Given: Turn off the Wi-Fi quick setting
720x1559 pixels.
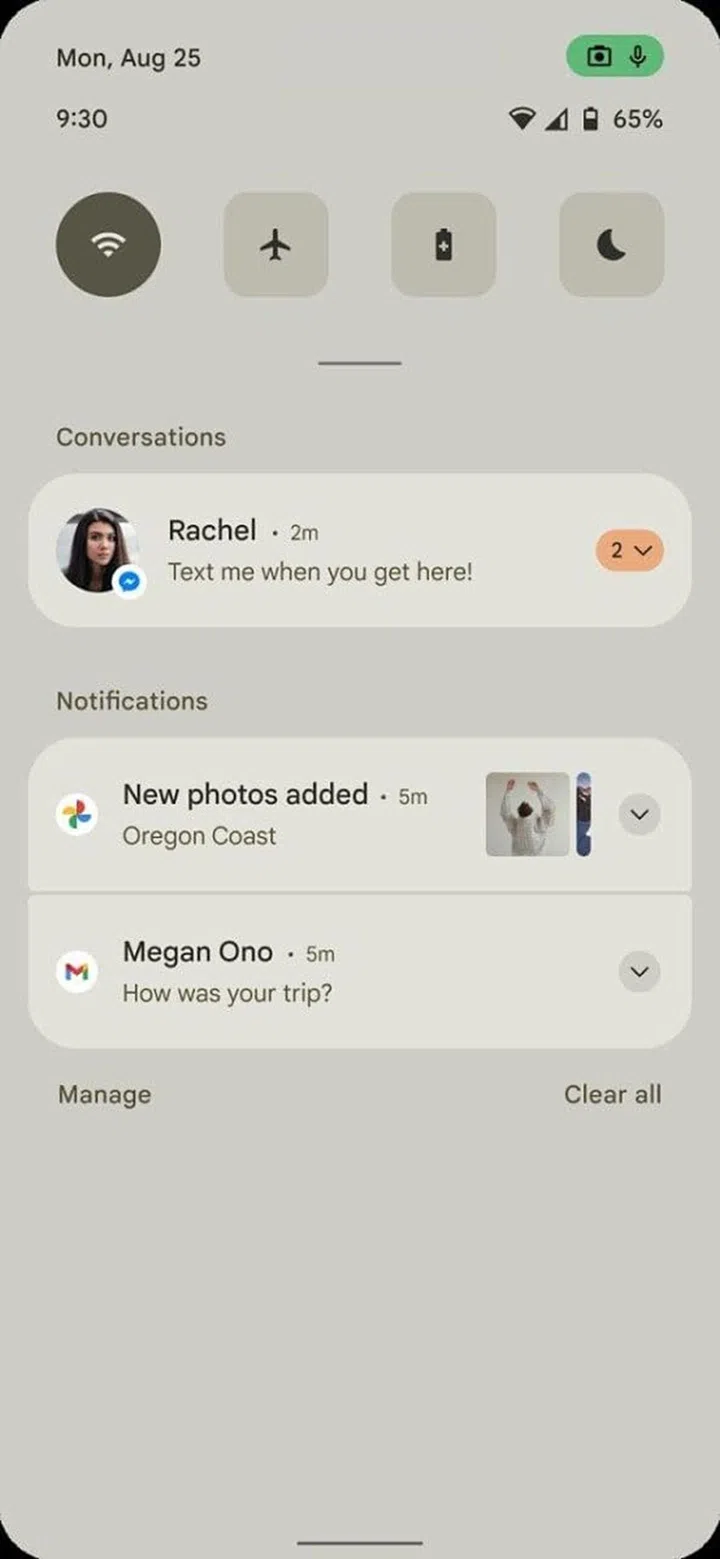Looking at the screenshot, I should (x=108, y=244).
